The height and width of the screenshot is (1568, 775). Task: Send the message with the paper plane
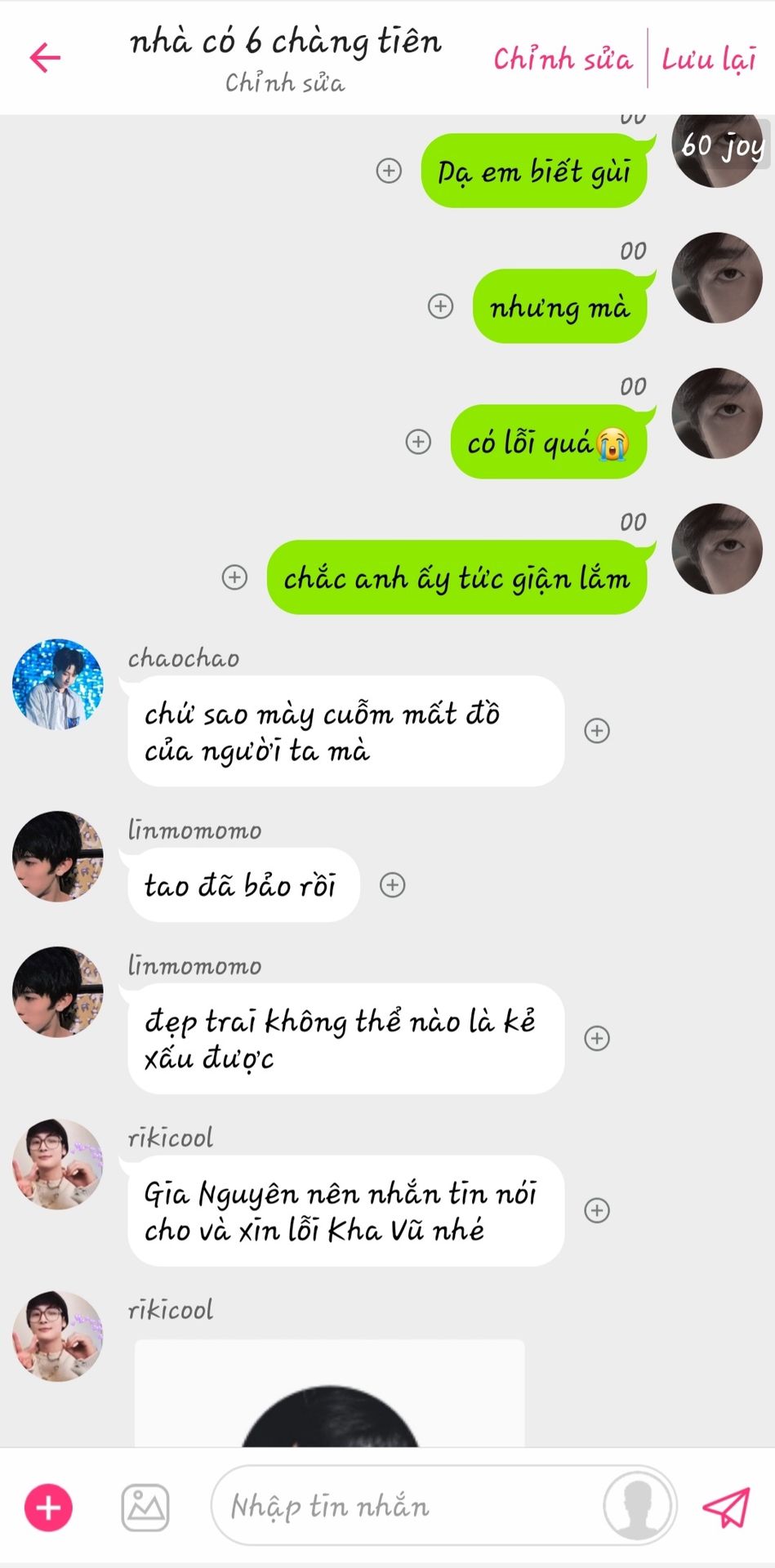725,1506
